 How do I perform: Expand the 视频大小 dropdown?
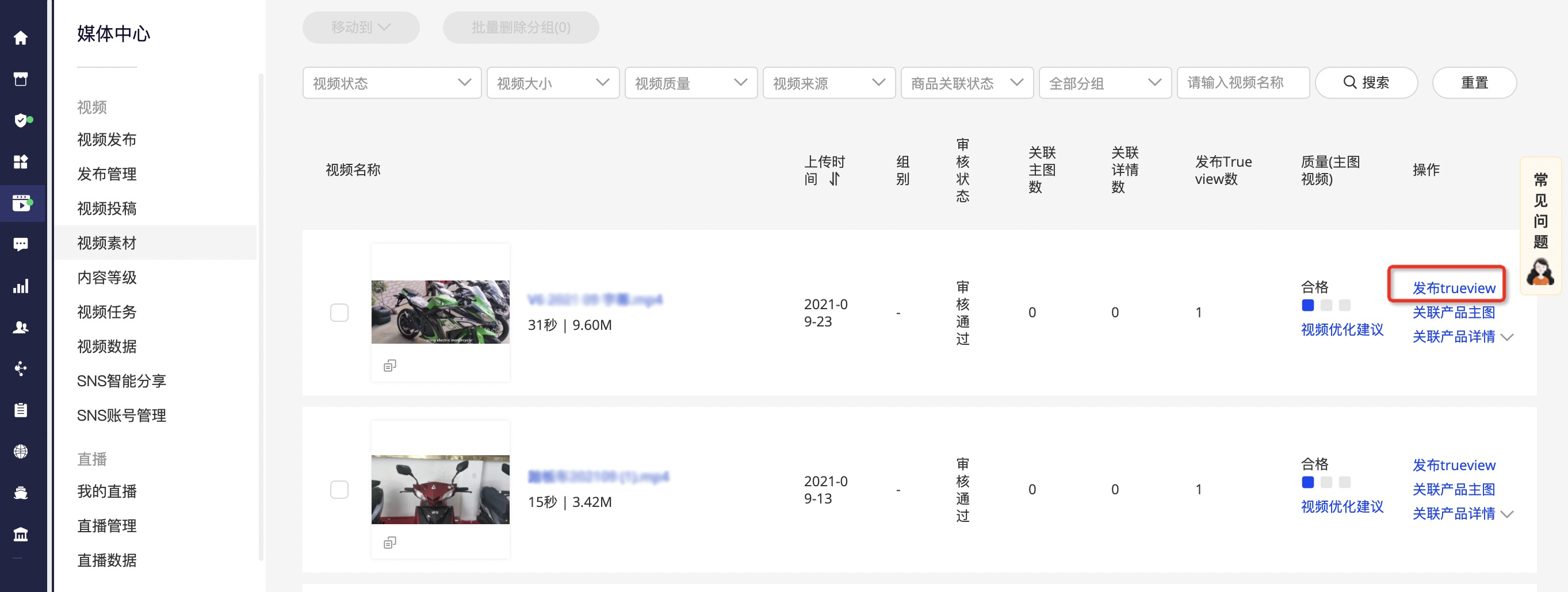pyautogui.click(x=553, y=83)
